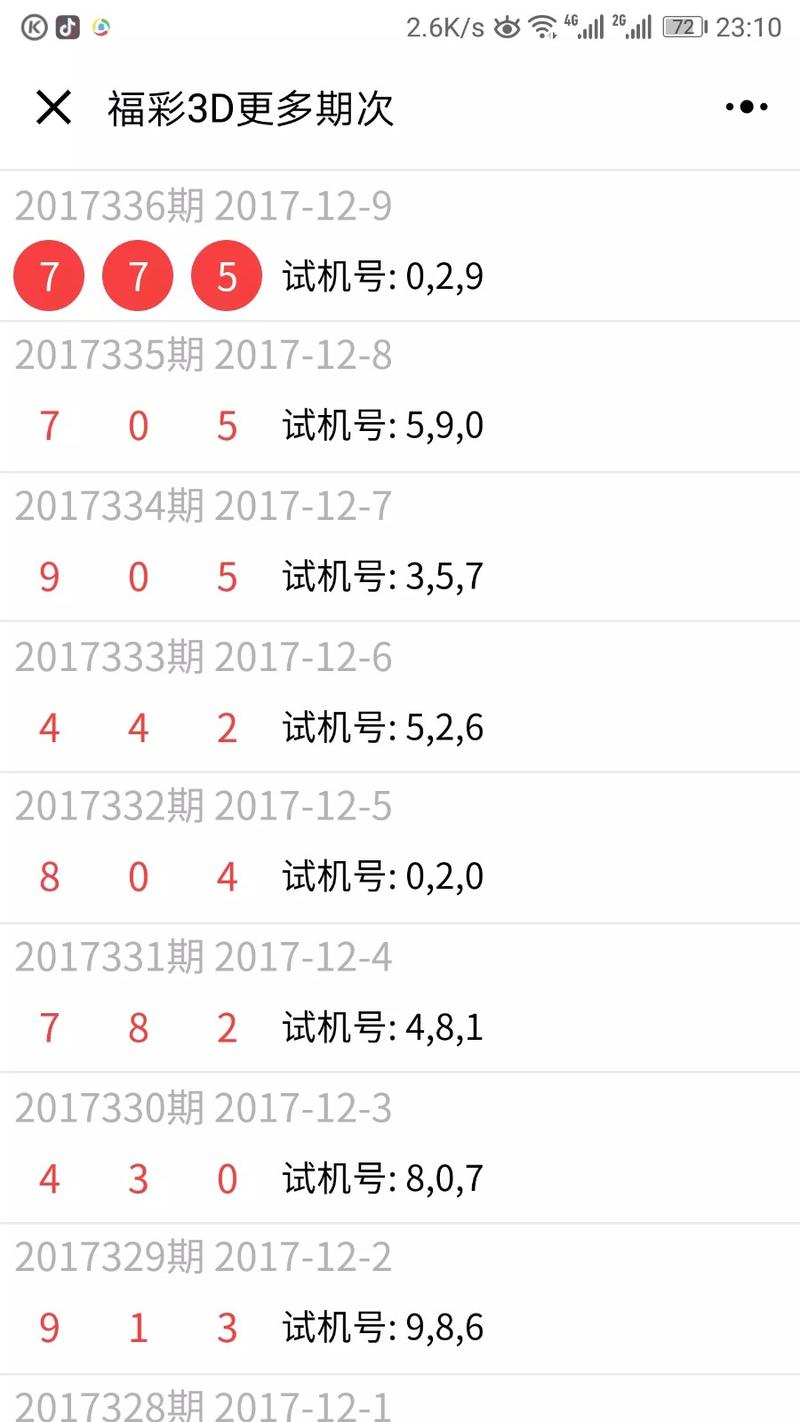The width and height of the screenshot is (800, 1422).
Task: Open the three-dot more options menu
Action: click(746, 107)
